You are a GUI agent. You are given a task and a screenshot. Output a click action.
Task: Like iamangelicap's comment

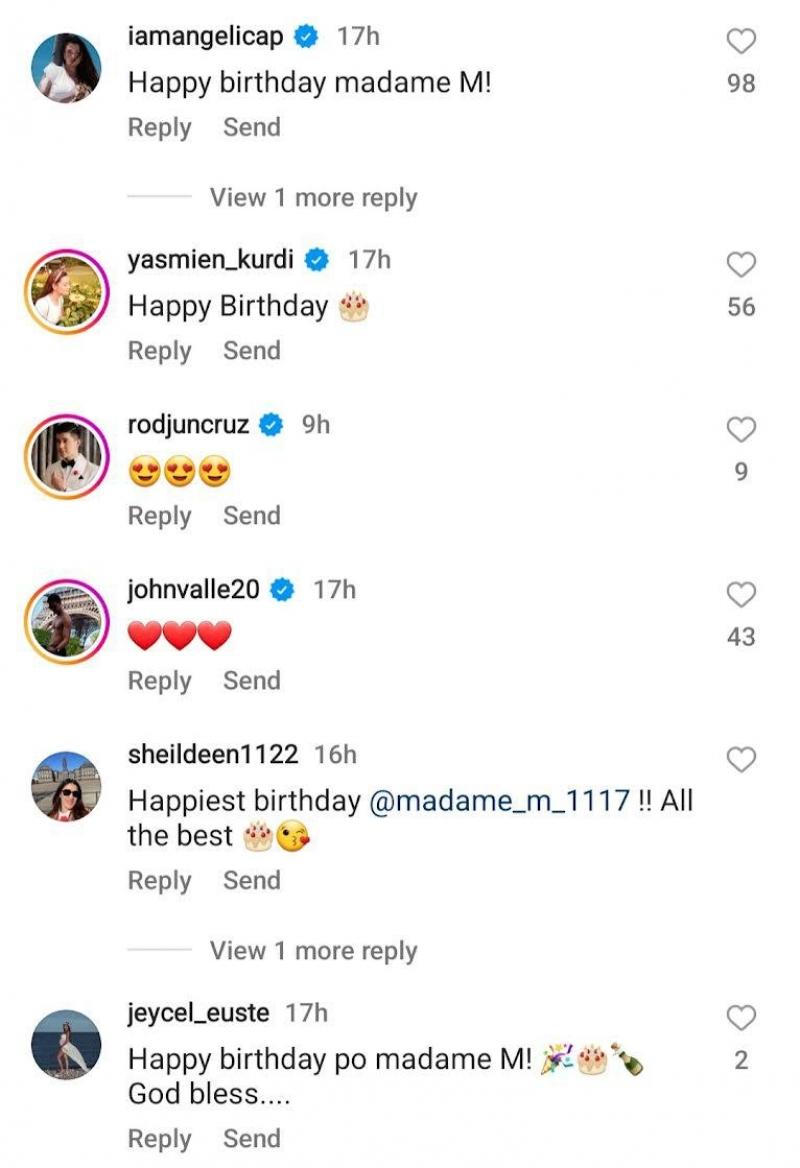point(740,42)
